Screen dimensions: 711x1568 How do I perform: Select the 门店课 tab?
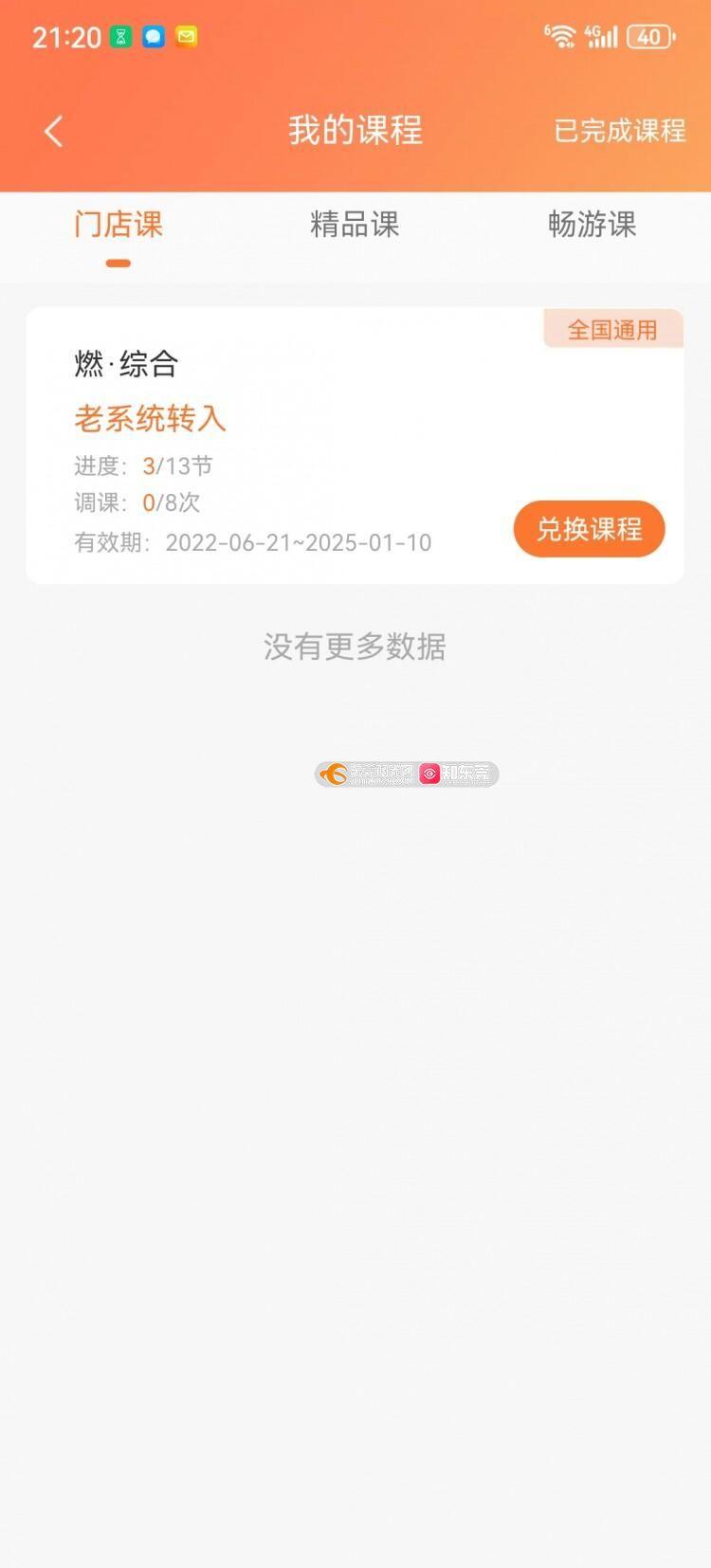pos(118,225)
